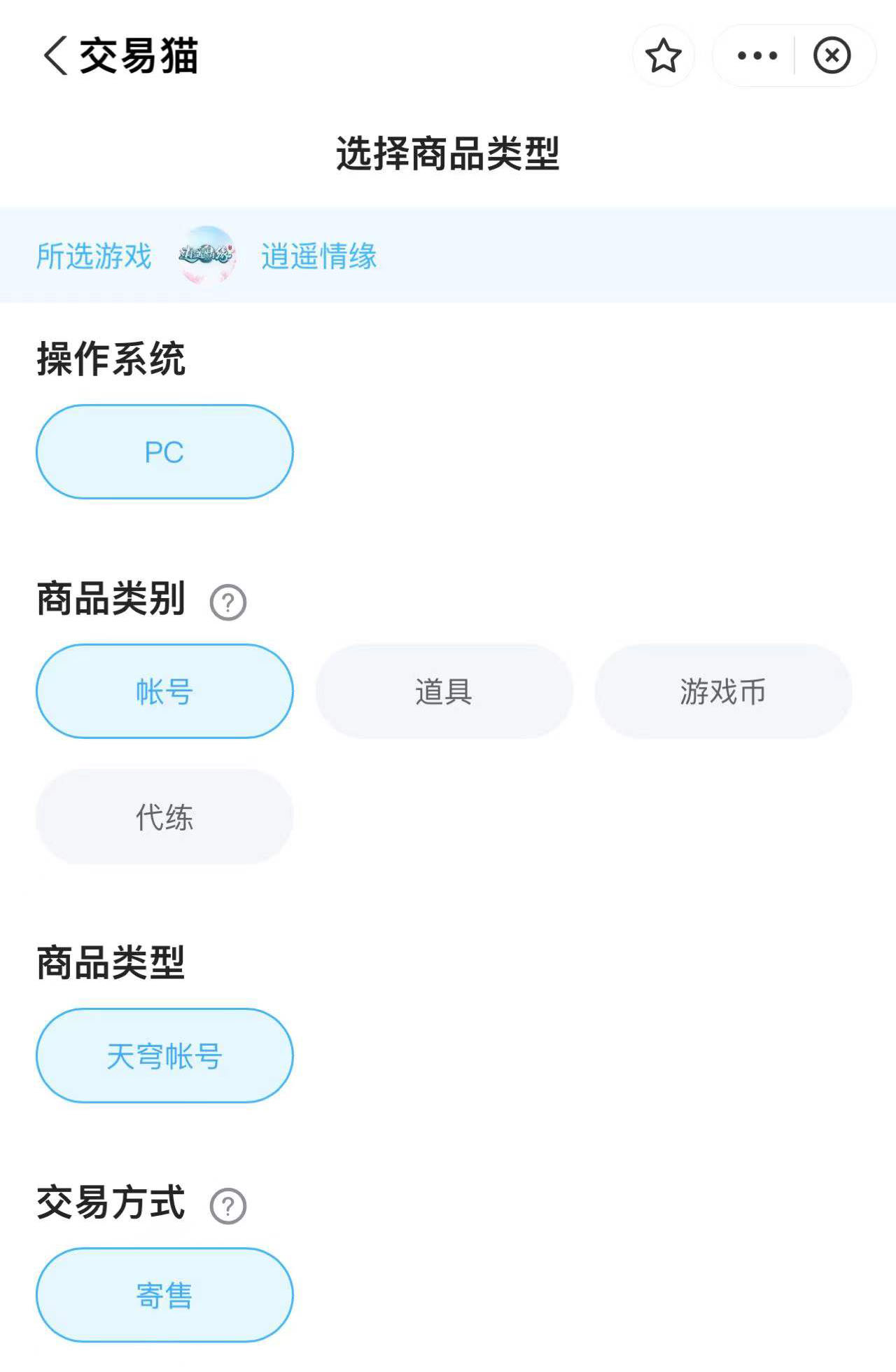Select the 天穹帐号 product type
The width and height of the screenshot is (896, 1372).
[164, 1055]
